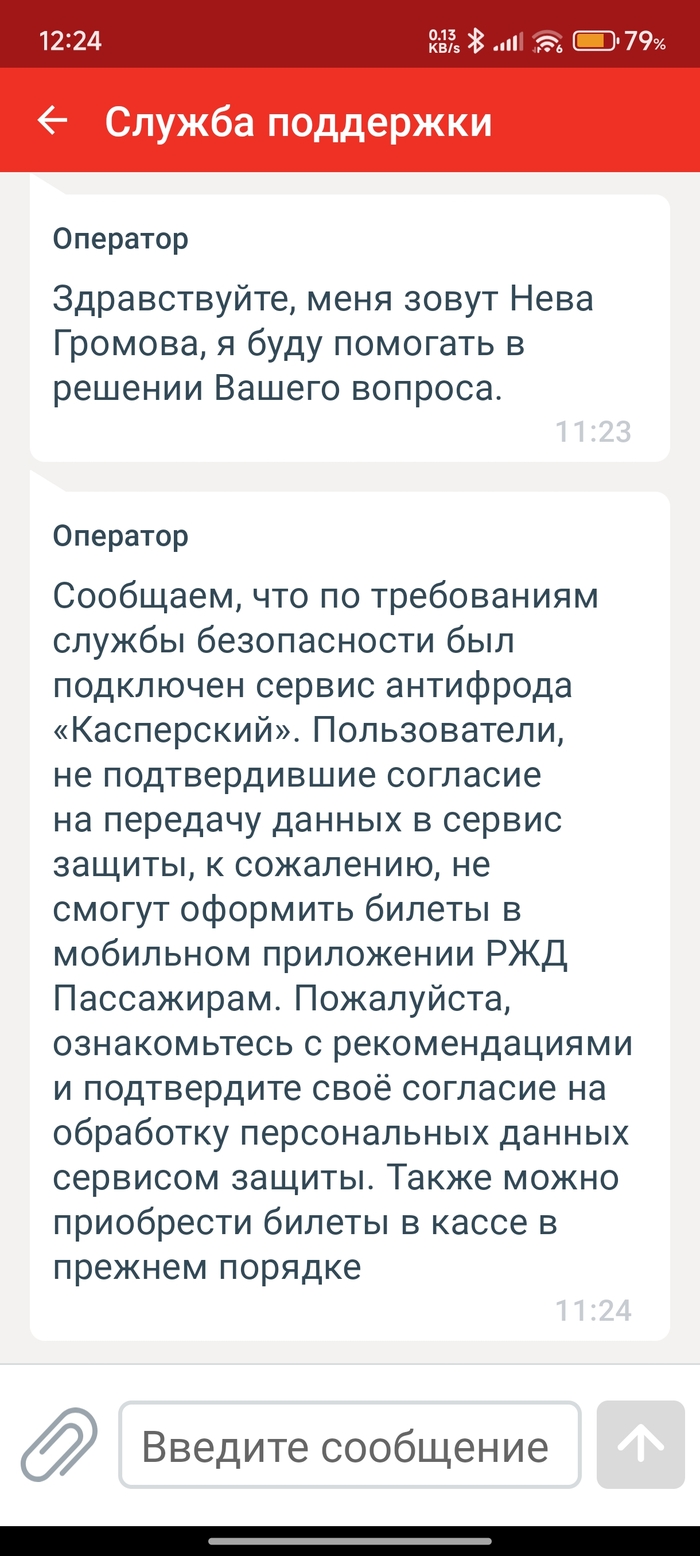Attach a file with the paperclip

(x=59, y=1445)
